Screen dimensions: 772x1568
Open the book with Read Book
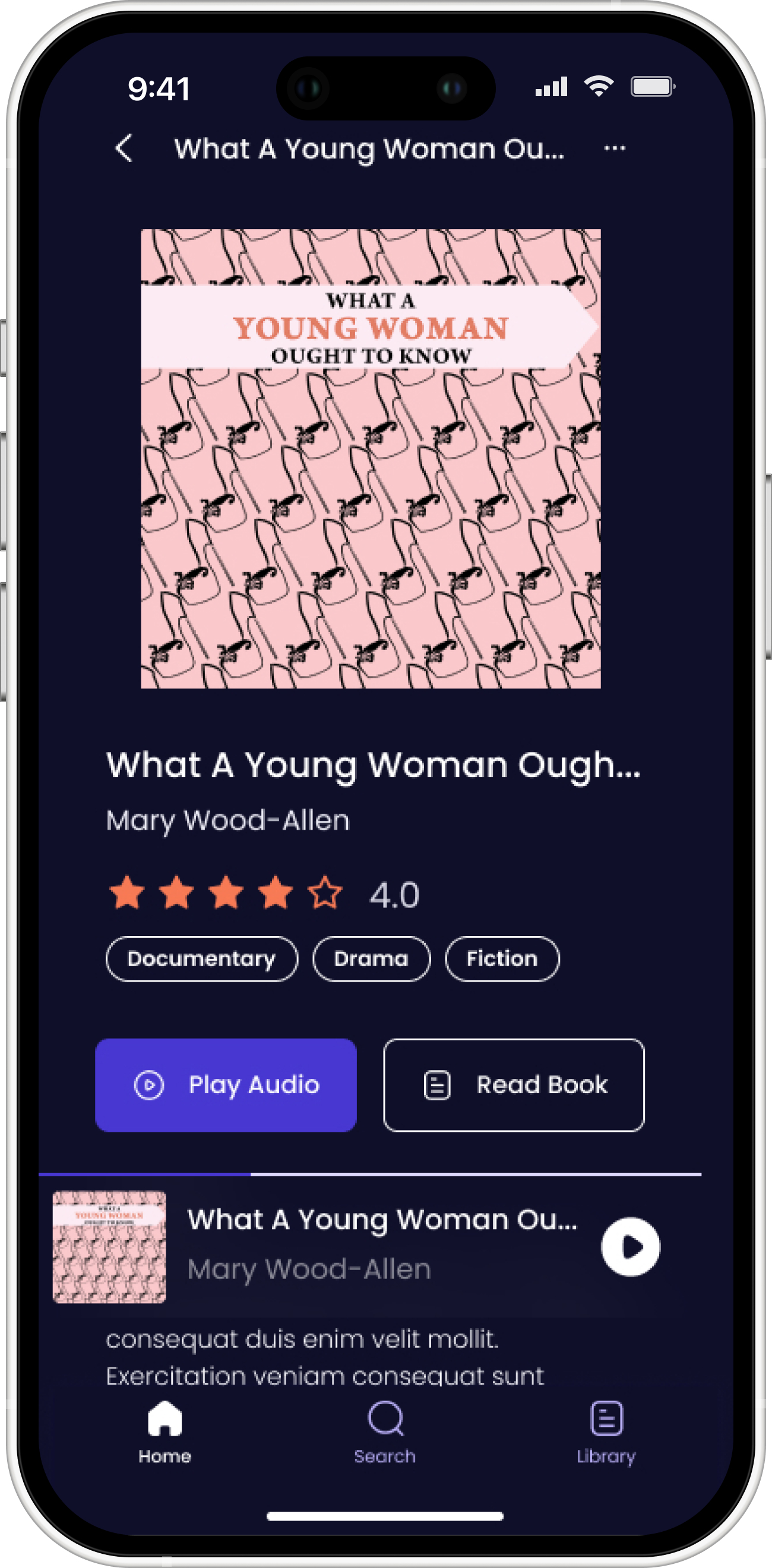tap(513, 1085)
